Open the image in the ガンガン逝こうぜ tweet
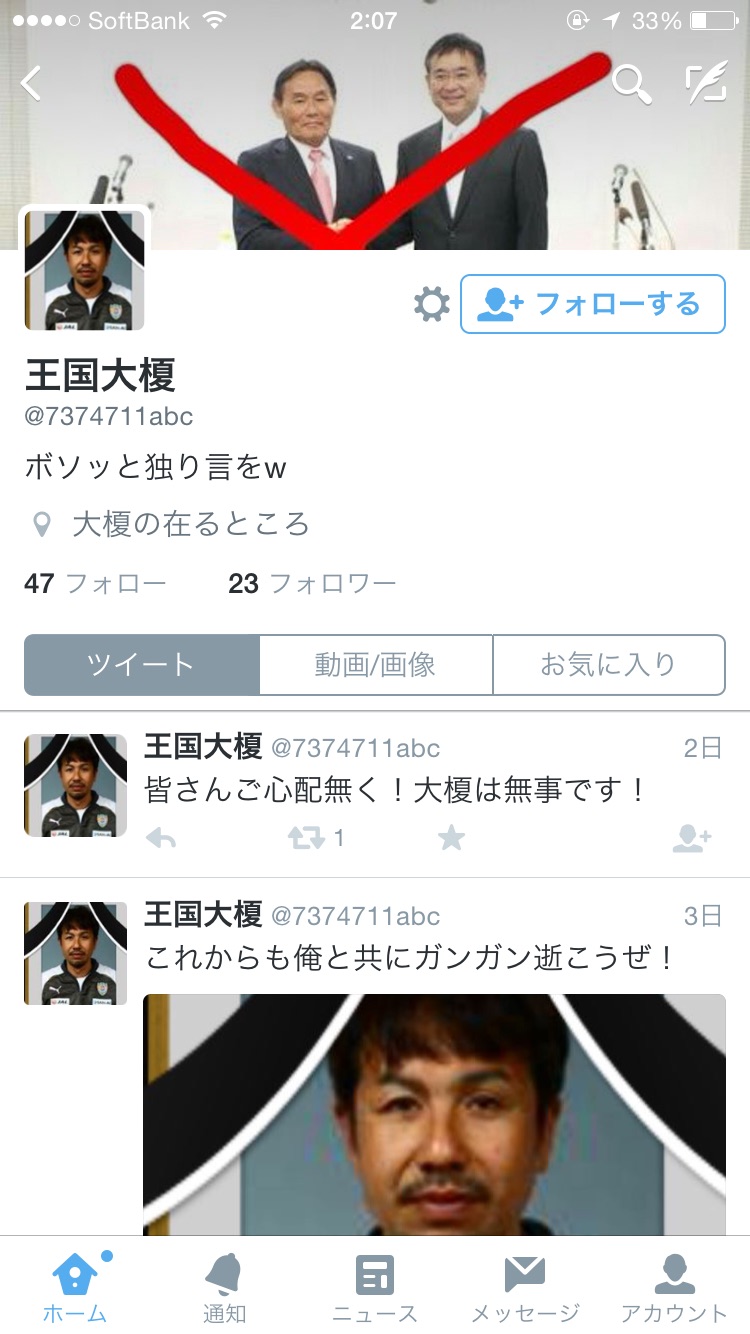Screen dimensions: 750x1334 [434, 1114]
